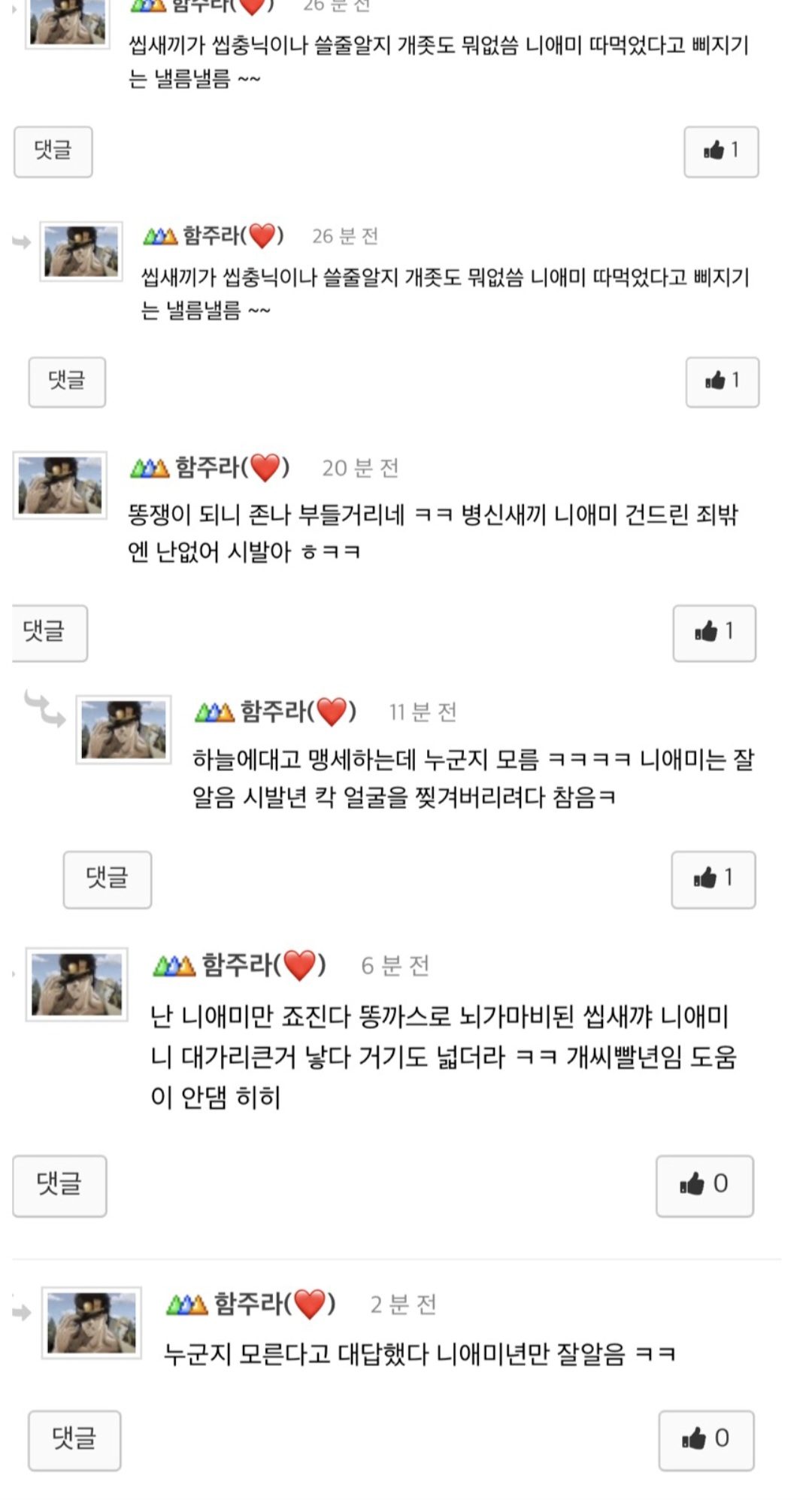812x1500 pixels.
Task: Give a thumbs-up to the 2 분 전 comment
Action: [705, 1439]
